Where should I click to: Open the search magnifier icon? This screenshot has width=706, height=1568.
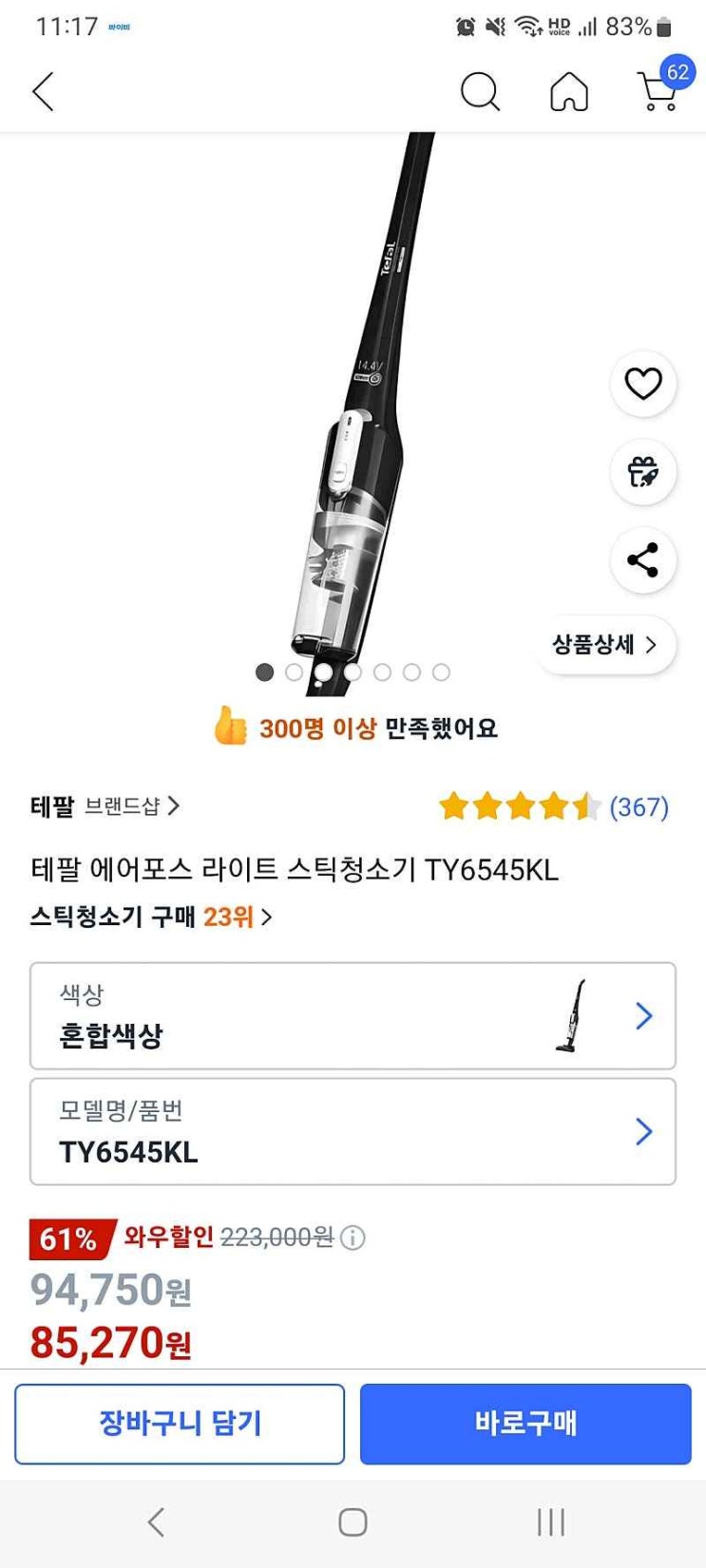click(x=480, y=92)
